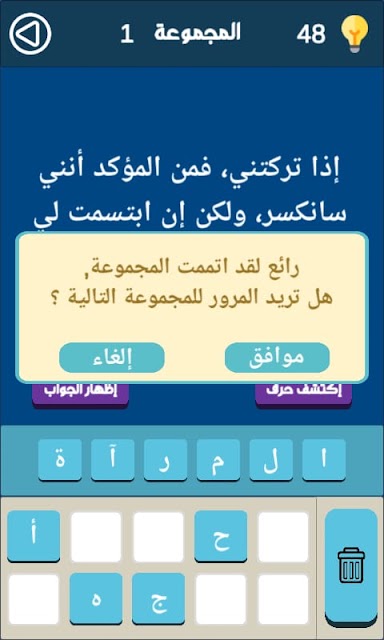Tap the إكتشف حرف button
This screenshot has height=640, width=384.
coord(304,393)
